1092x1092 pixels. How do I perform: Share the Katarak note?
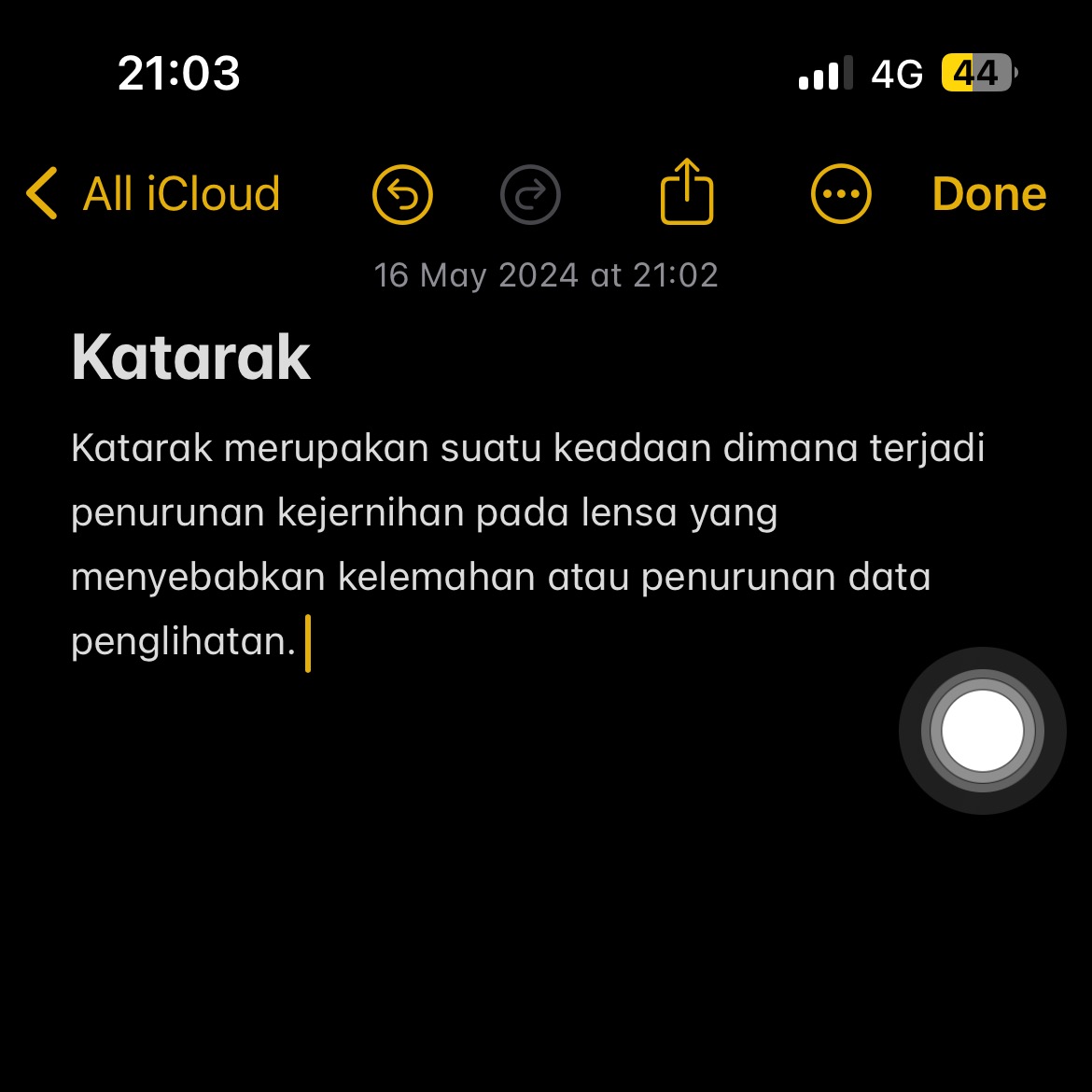[x=687, y=192]
